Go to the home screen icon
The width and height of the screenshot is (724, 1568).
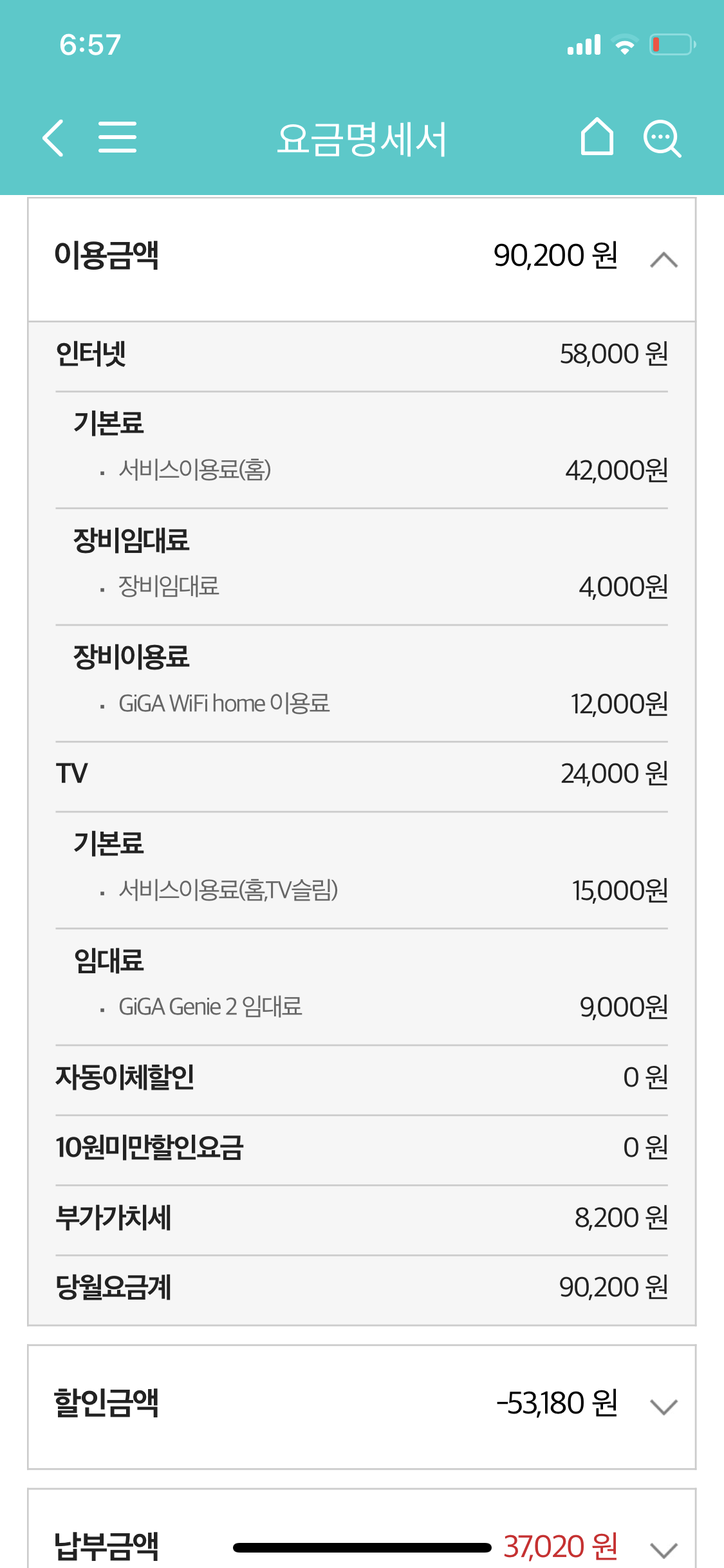tap(597, 136)
